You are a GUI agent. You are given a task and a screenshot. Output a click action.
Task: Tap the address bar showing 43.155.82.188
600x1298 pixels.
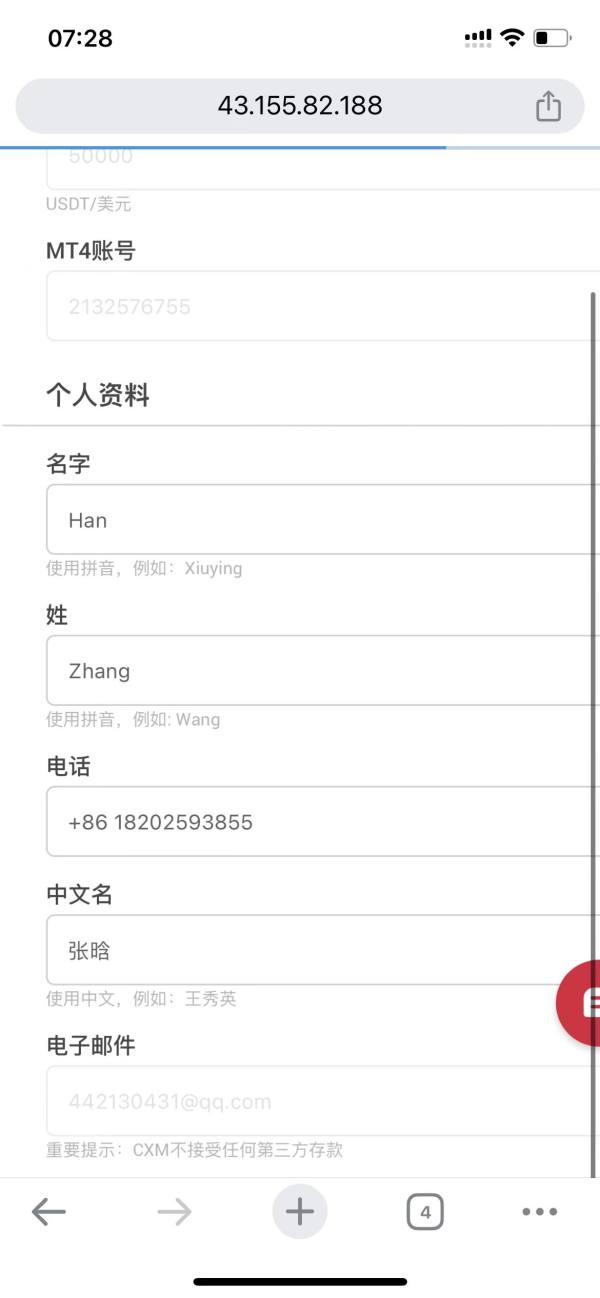click(x=300, y=106)
